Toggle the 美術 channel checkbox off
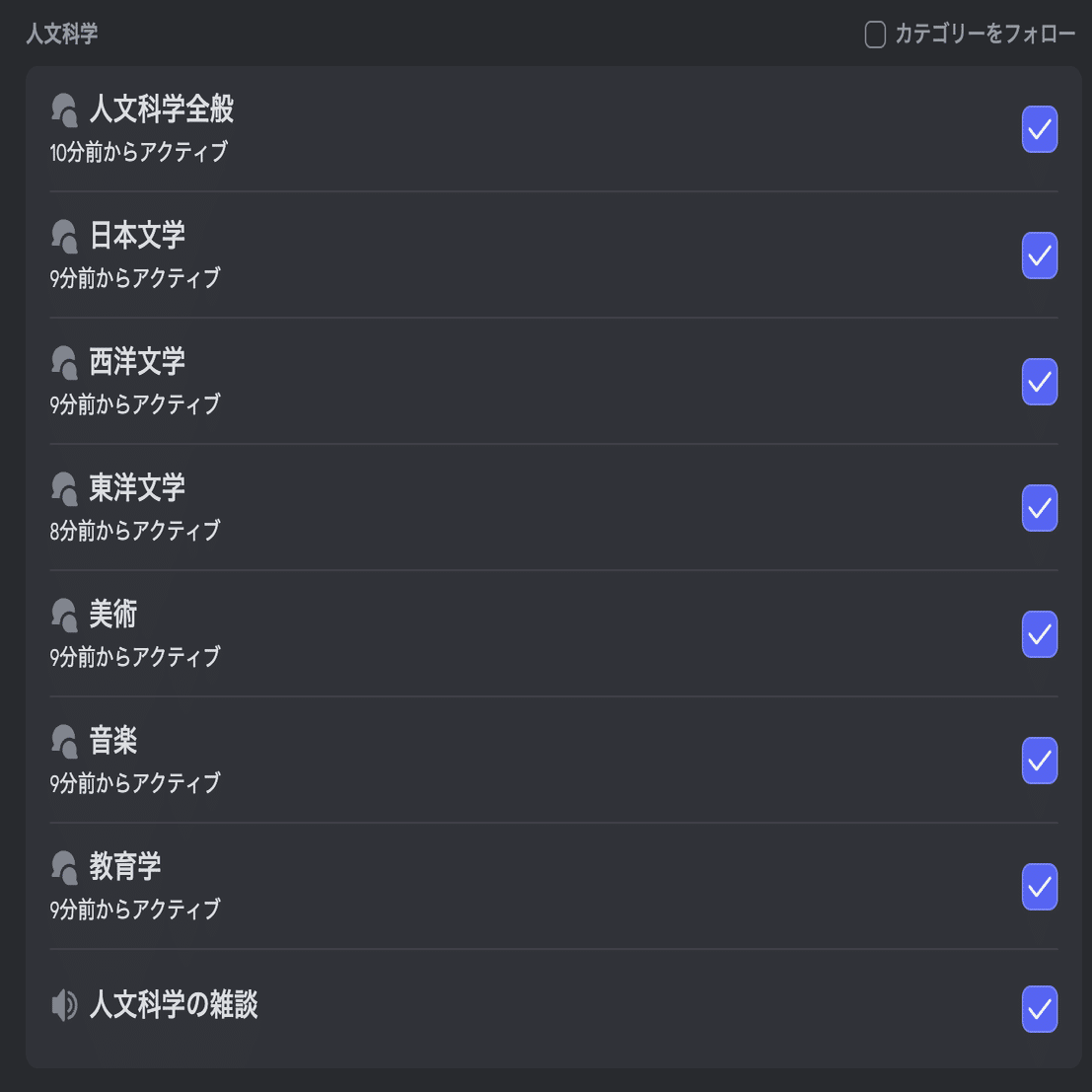 click(1039, 634)
